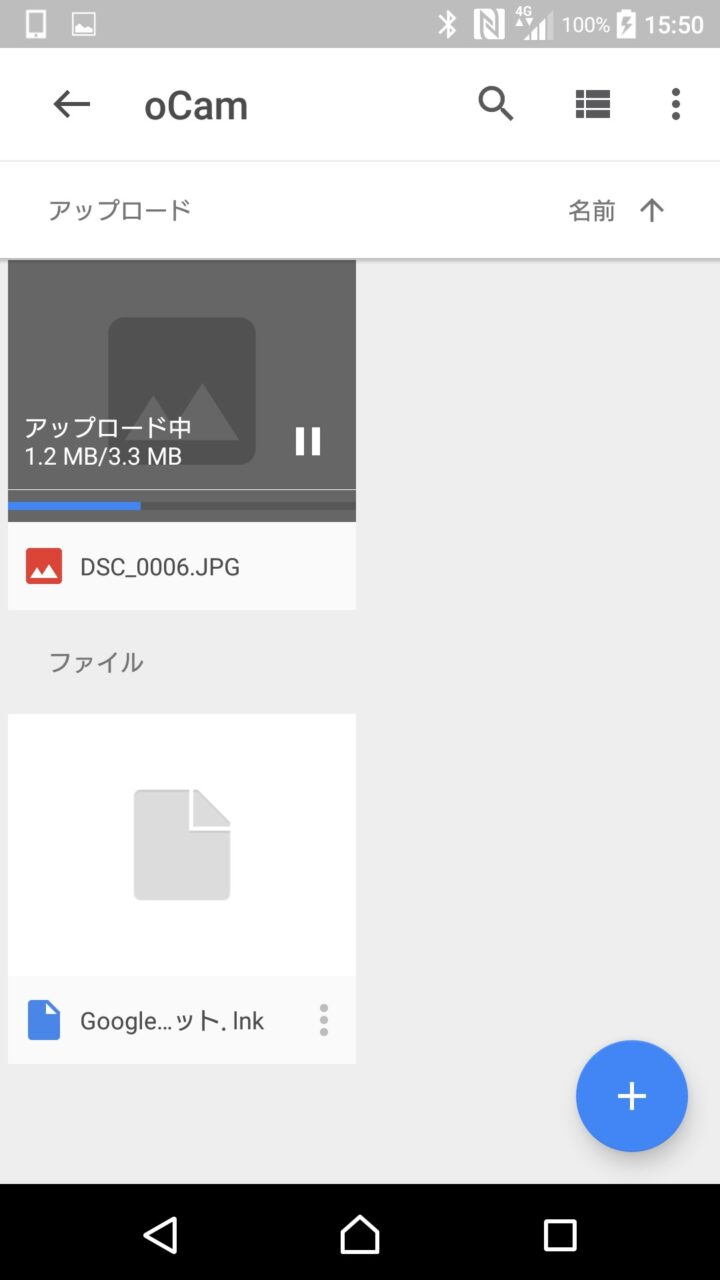
Task: Change sort order by 名前
Action: pos(615,210)
